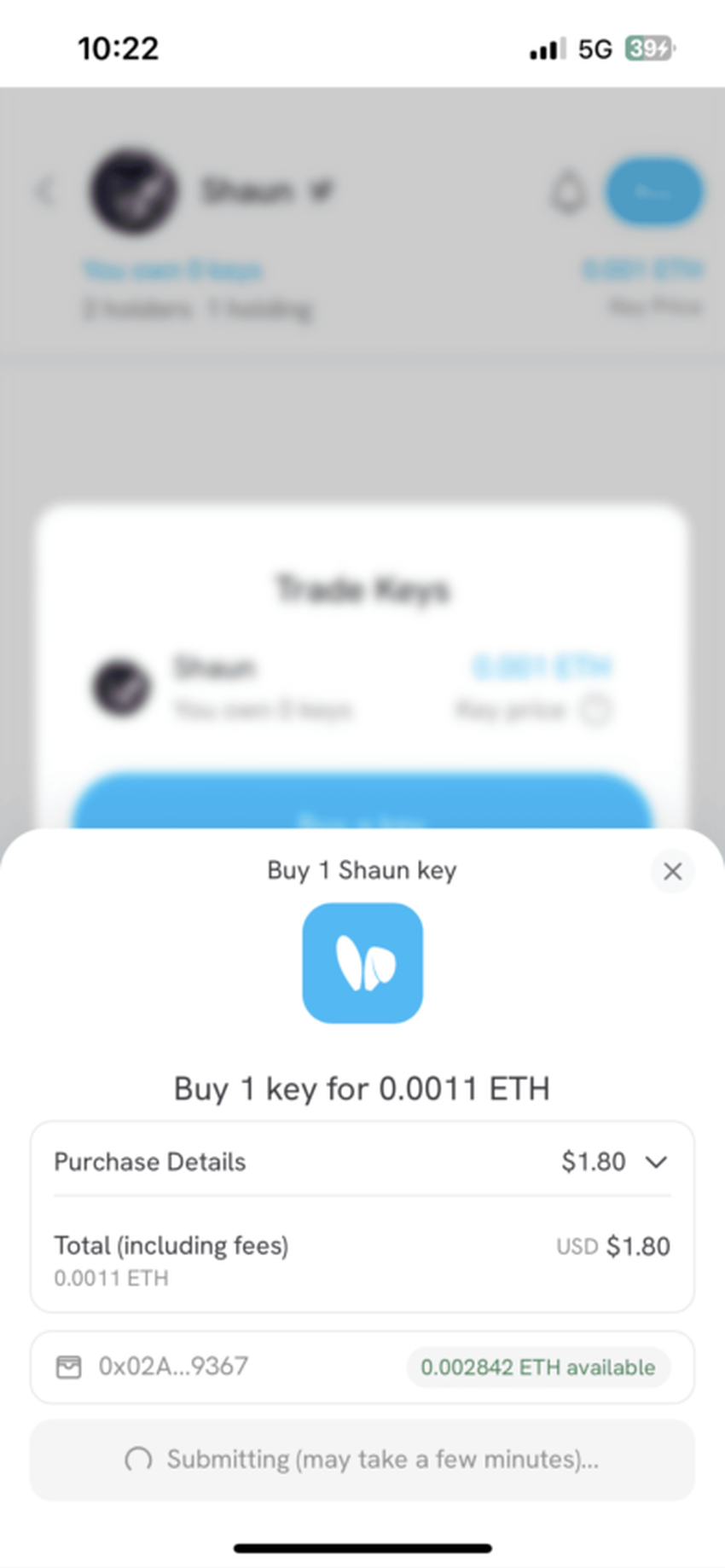Expand the Purchase Details section

[655, 1162]
